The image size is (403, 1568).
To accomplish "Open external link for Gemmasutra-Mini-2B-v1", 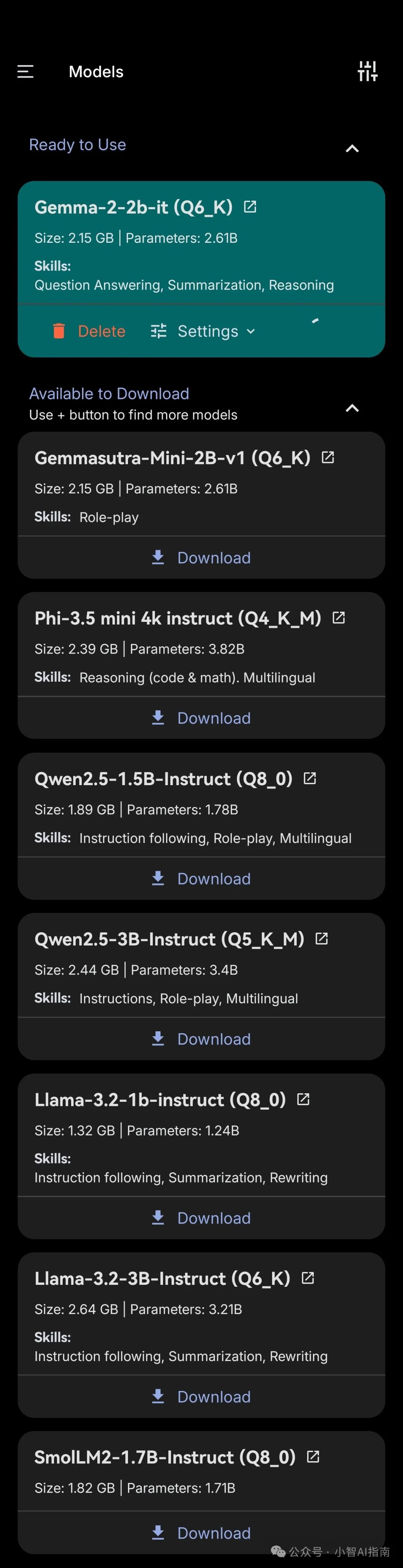I will click(328, 457).
